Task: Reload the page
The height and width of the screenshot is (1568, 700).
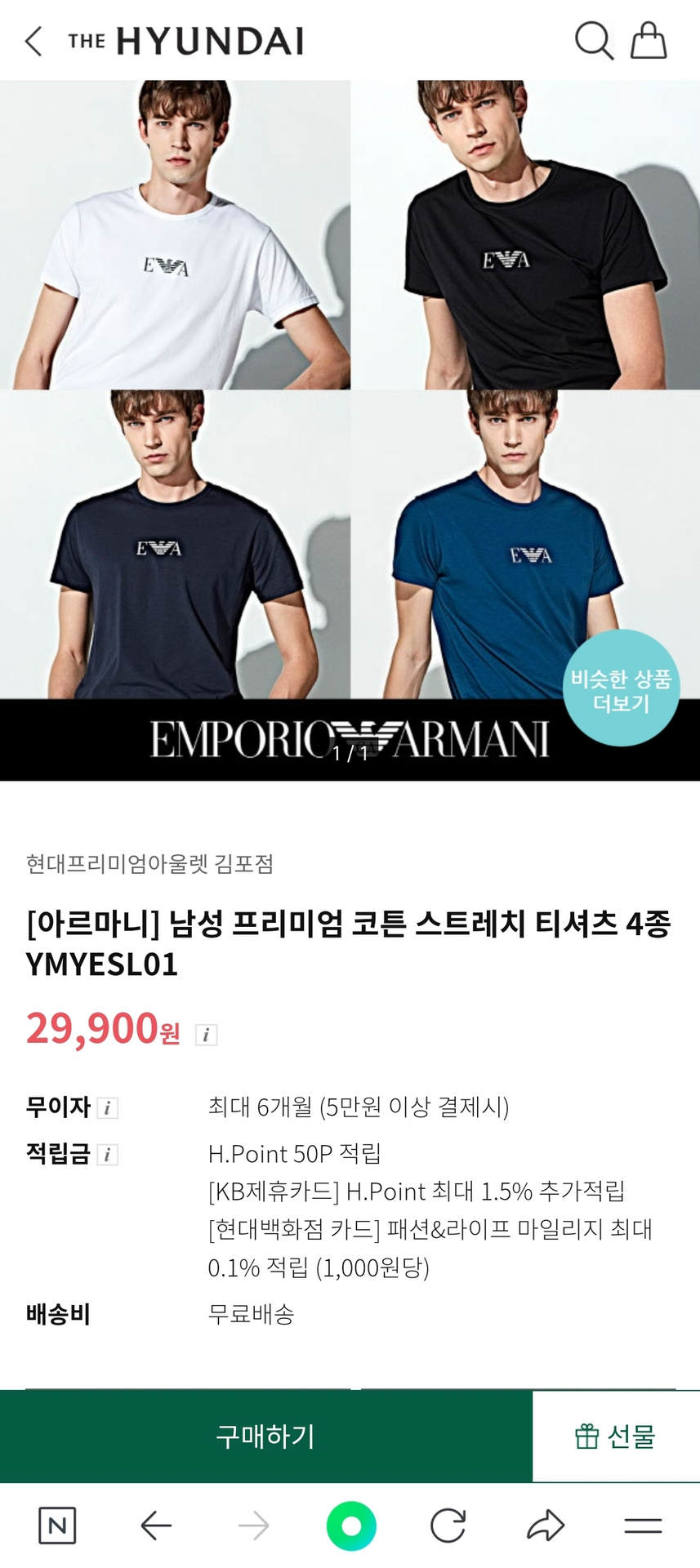Action: point(448,1526)
